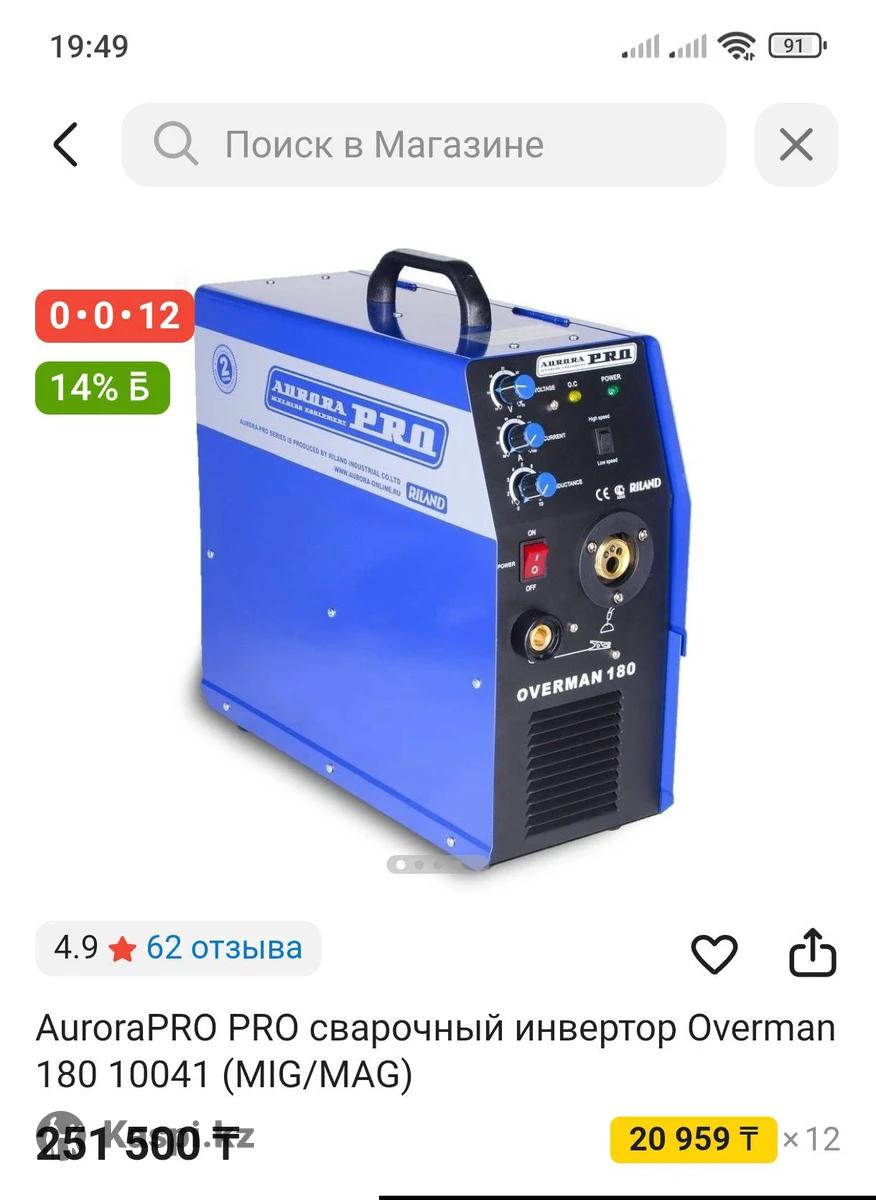Add the welder to favorites with heart
Image resolution: width=876 pixels, height=1200 pixels.
point(714,953)
